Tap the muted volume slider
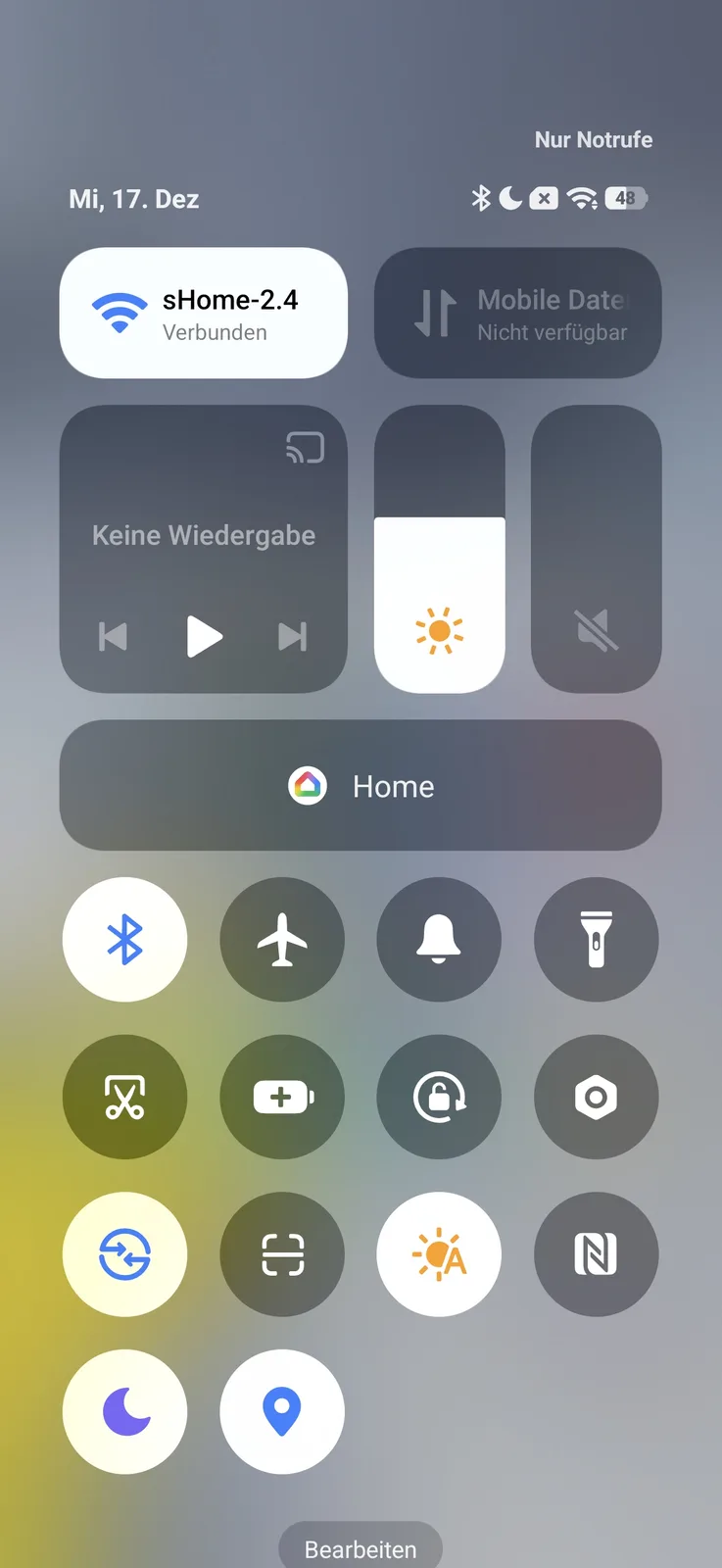 (596, 549)
